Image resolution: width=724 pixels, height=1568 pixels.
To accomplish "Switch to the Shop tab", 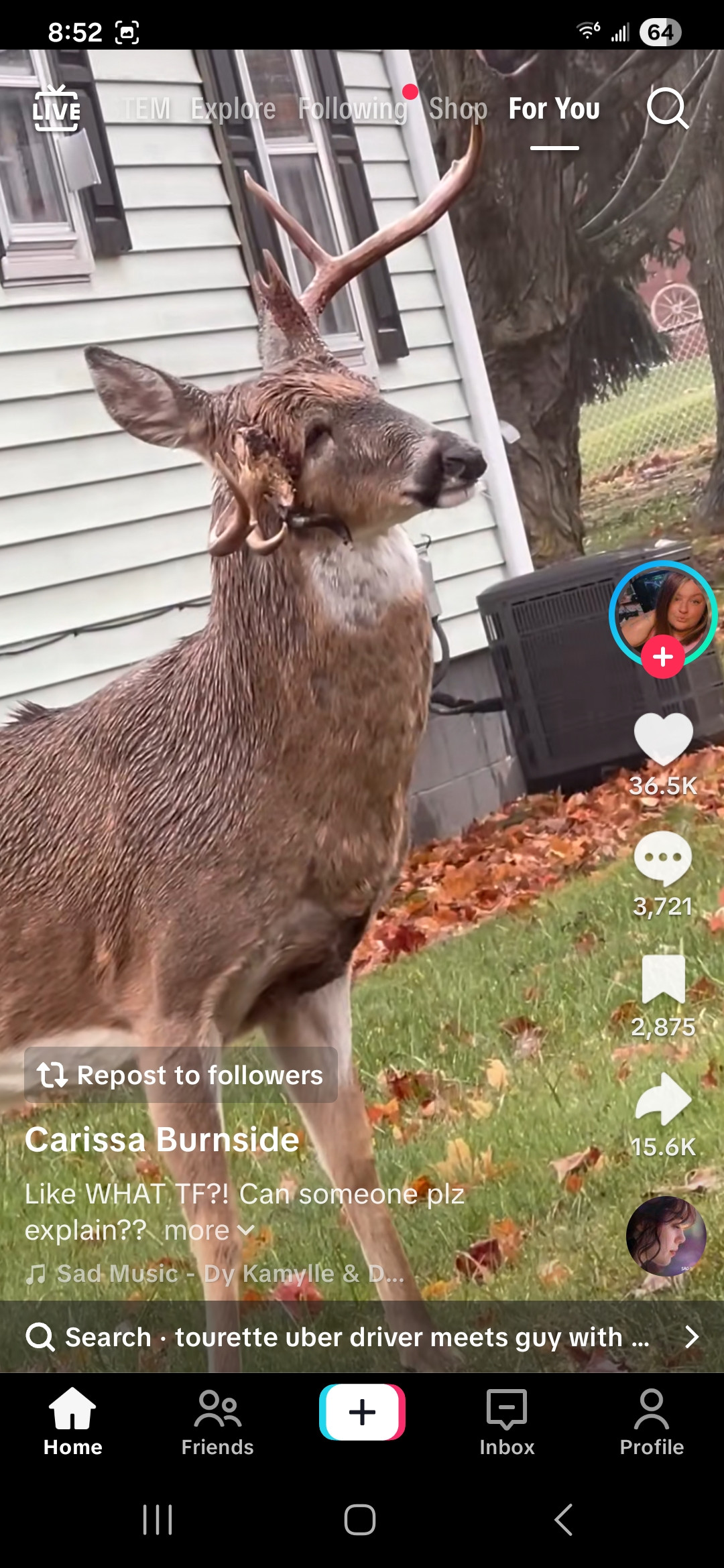I will pyautogui.click(x=458, y=109).
